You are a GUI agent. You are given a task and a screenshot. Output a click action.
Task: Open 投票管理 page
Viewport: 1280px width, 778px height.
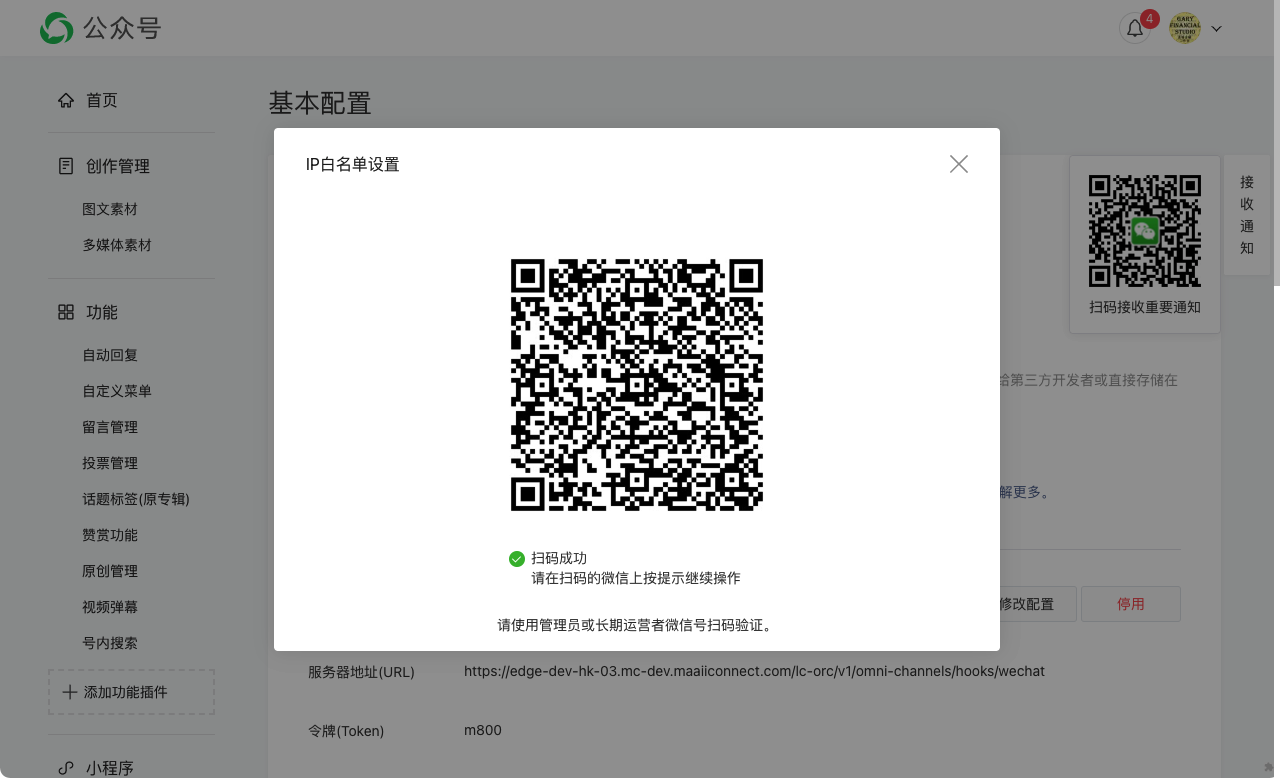tap(110, 463)
